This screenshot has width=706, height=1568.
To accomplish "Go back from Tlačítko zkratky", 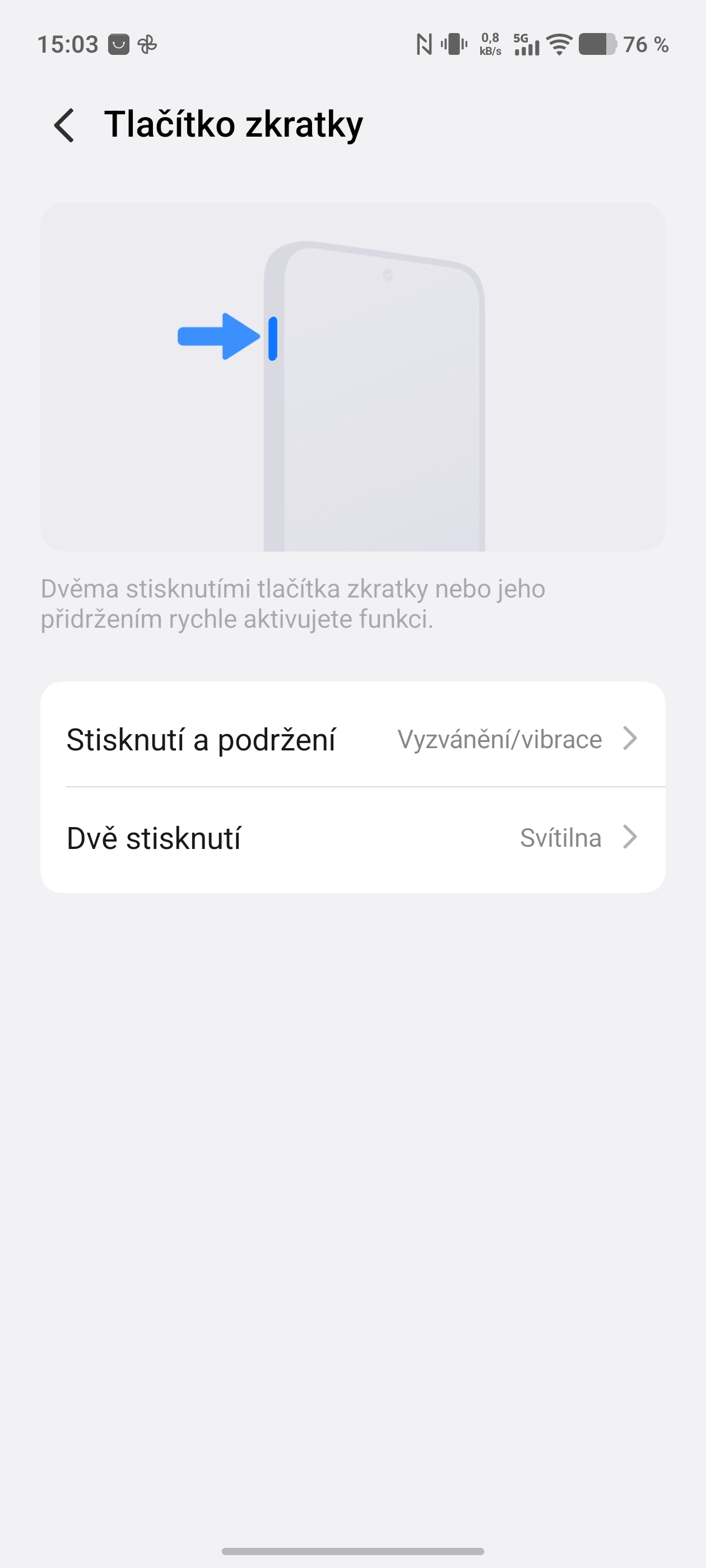I will pos(64,125).
